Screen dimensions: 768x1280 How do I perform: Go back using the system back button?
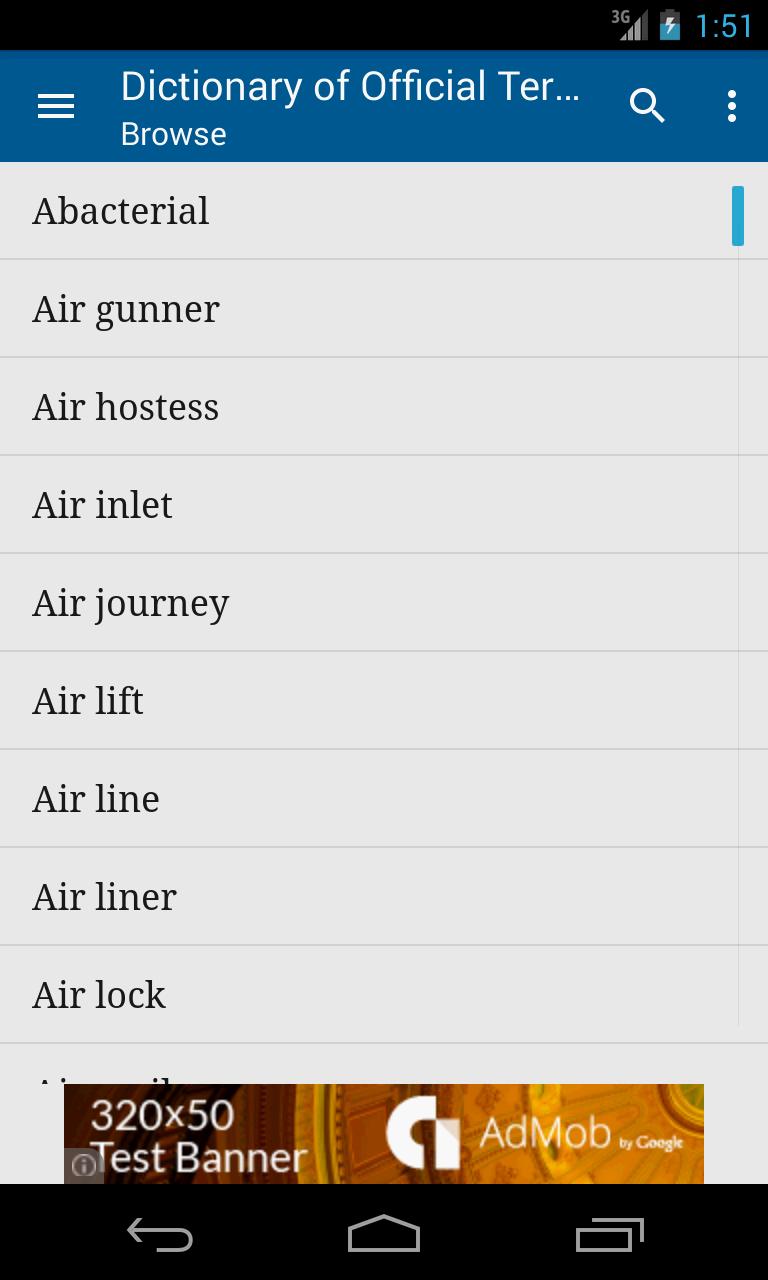coord(160,1235)
